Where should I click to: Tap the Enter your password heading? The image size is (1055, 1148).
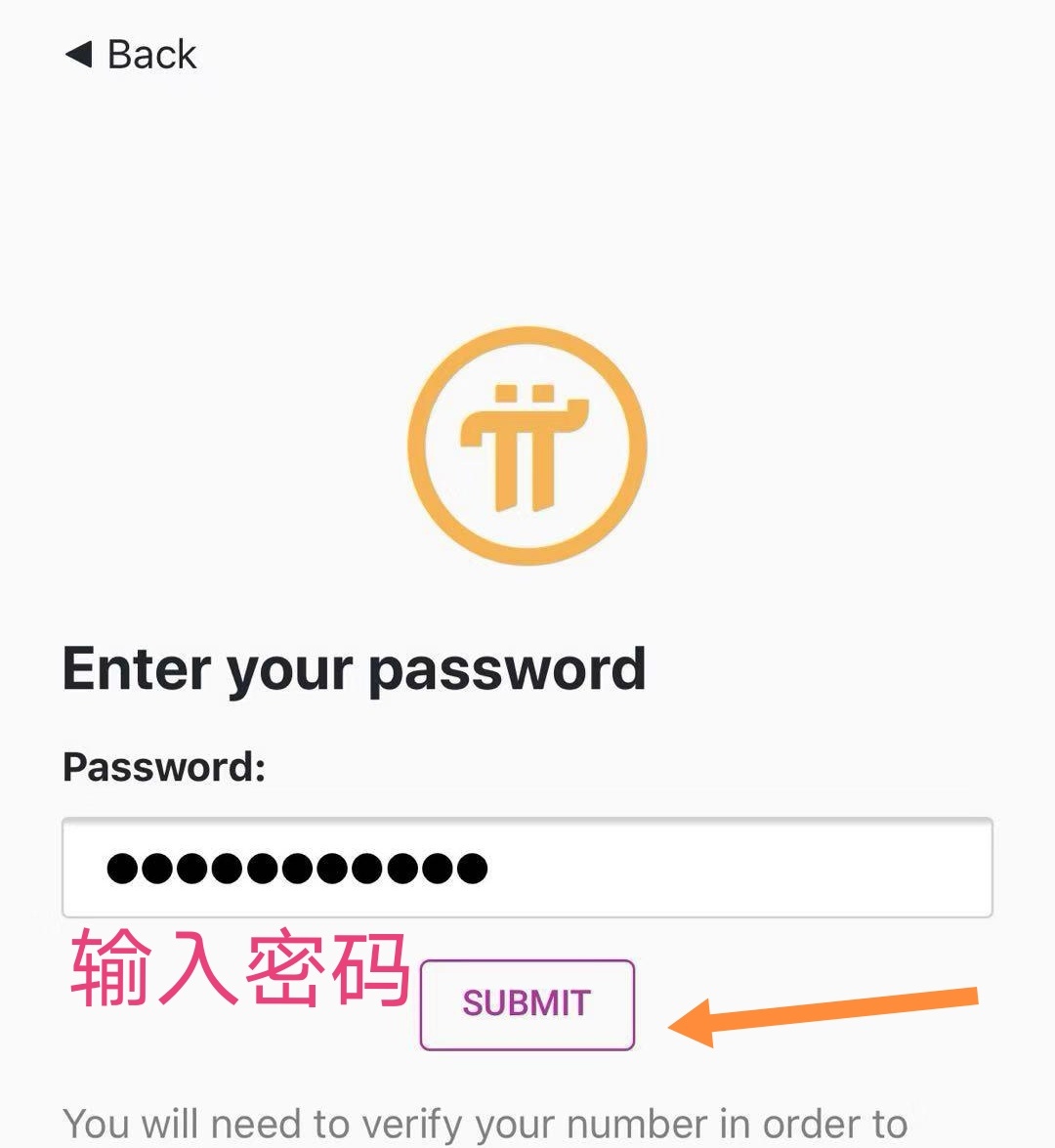click(354, 668)
